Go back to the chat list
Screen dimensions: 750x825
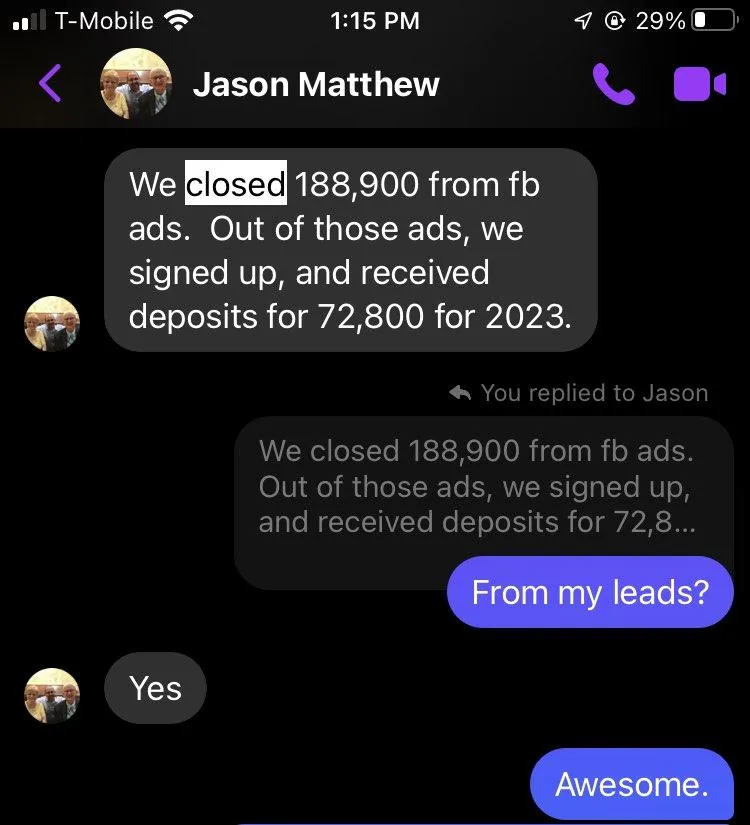(x=50, y=84)
